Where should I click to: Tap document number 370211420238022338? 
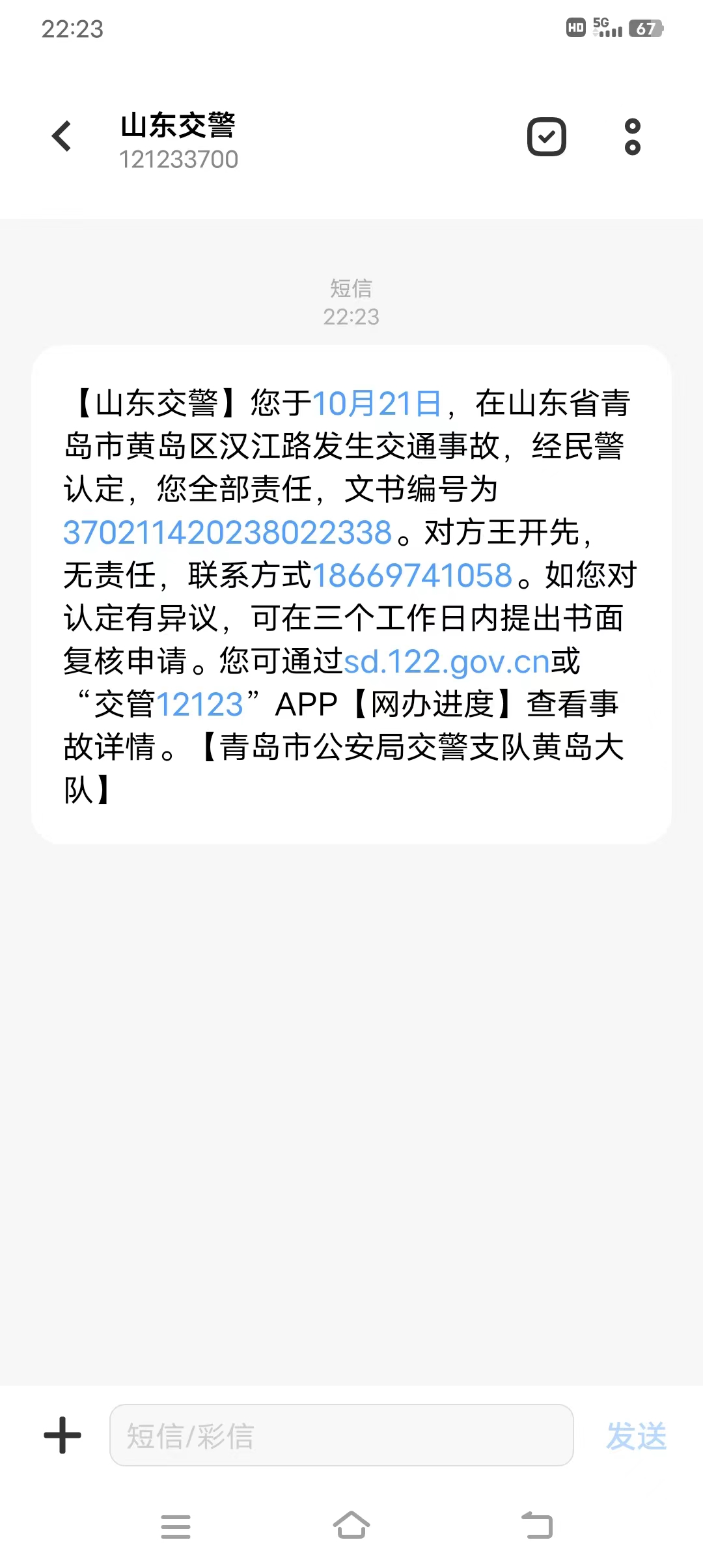[228, 533]
